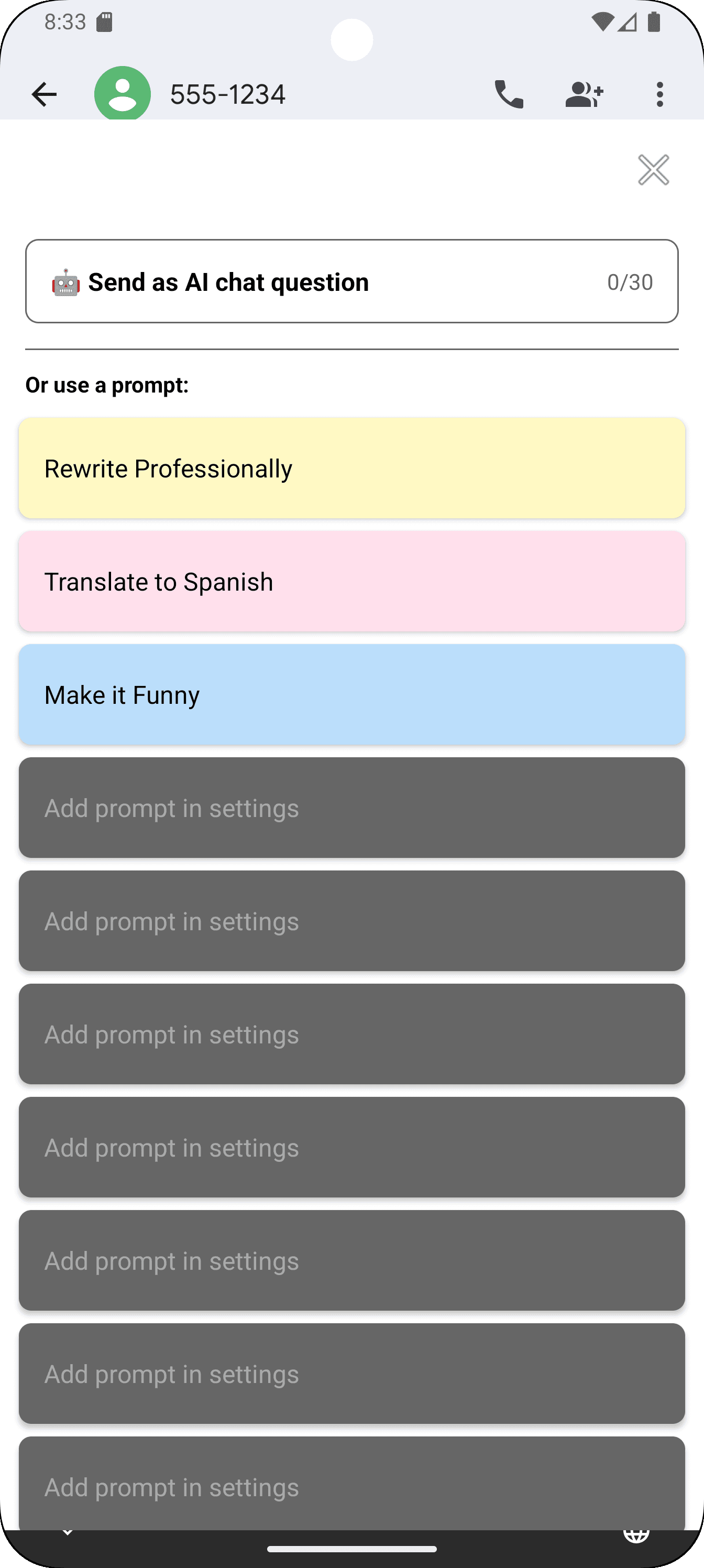Tap the second Add prompt in settings slot
The image size is (704, 1568).
click(351, 921)
